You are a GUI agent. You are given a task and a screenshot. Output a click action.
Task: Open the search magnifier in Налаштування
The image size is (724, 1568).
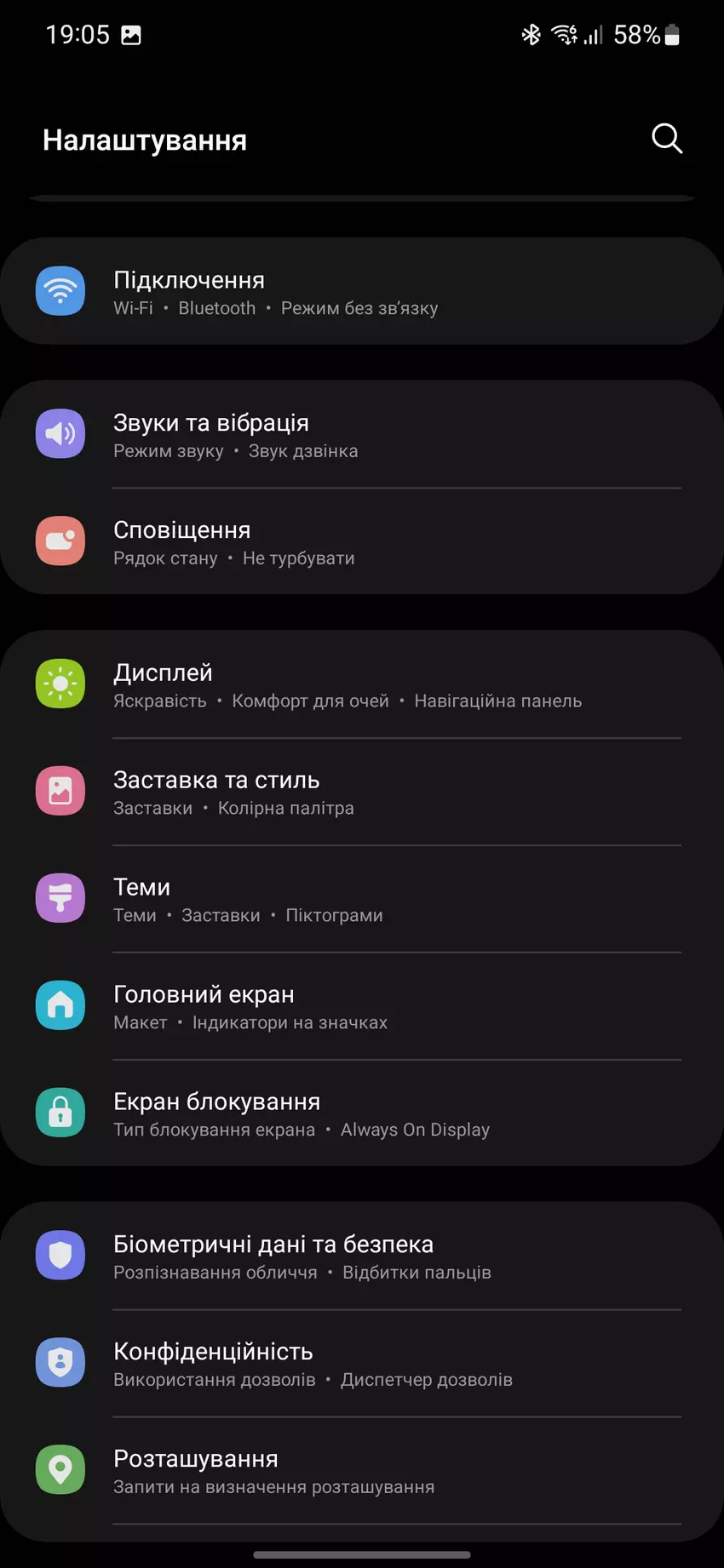(x=666, y=139)
